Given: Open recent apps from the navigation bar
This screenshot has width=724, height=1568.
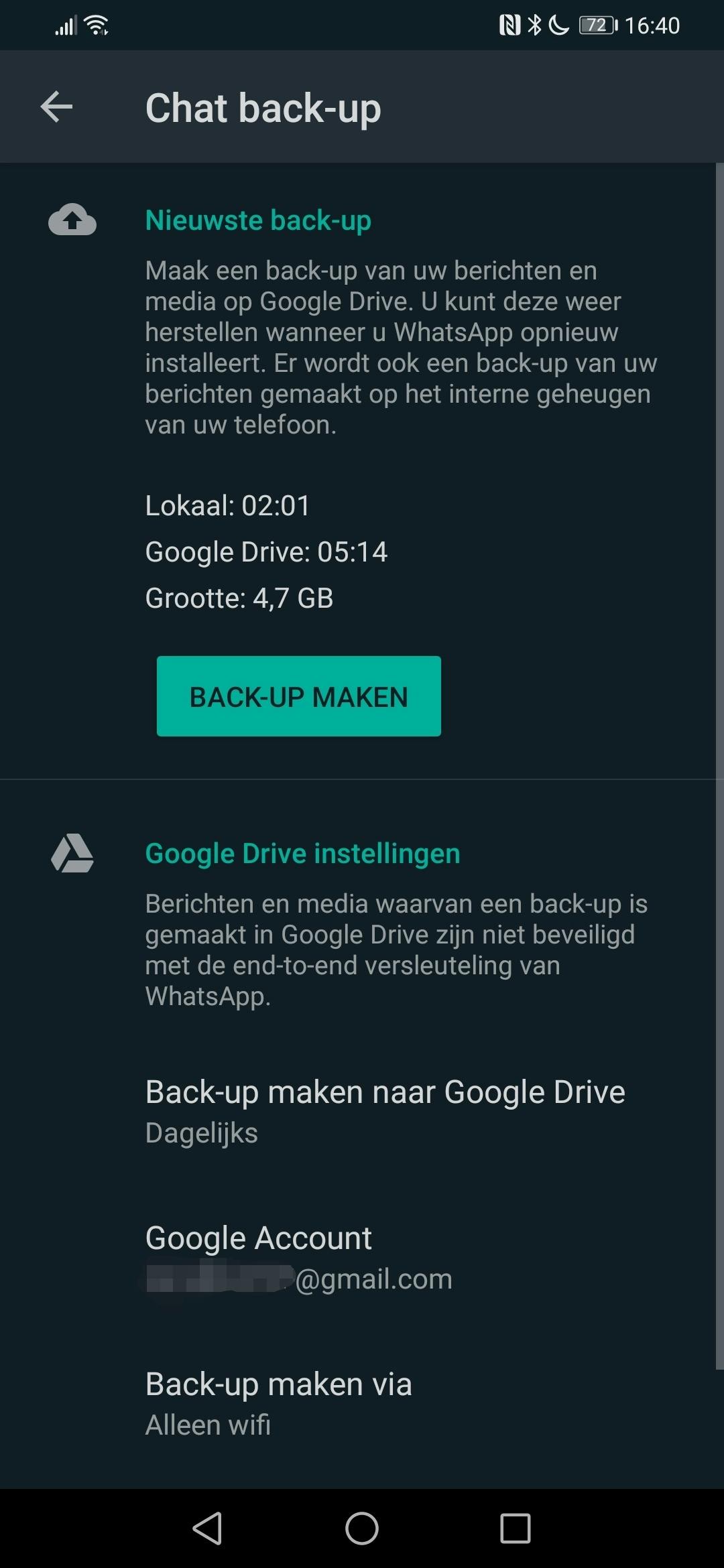Looking at the screenshot, I should pos(515,1528).
